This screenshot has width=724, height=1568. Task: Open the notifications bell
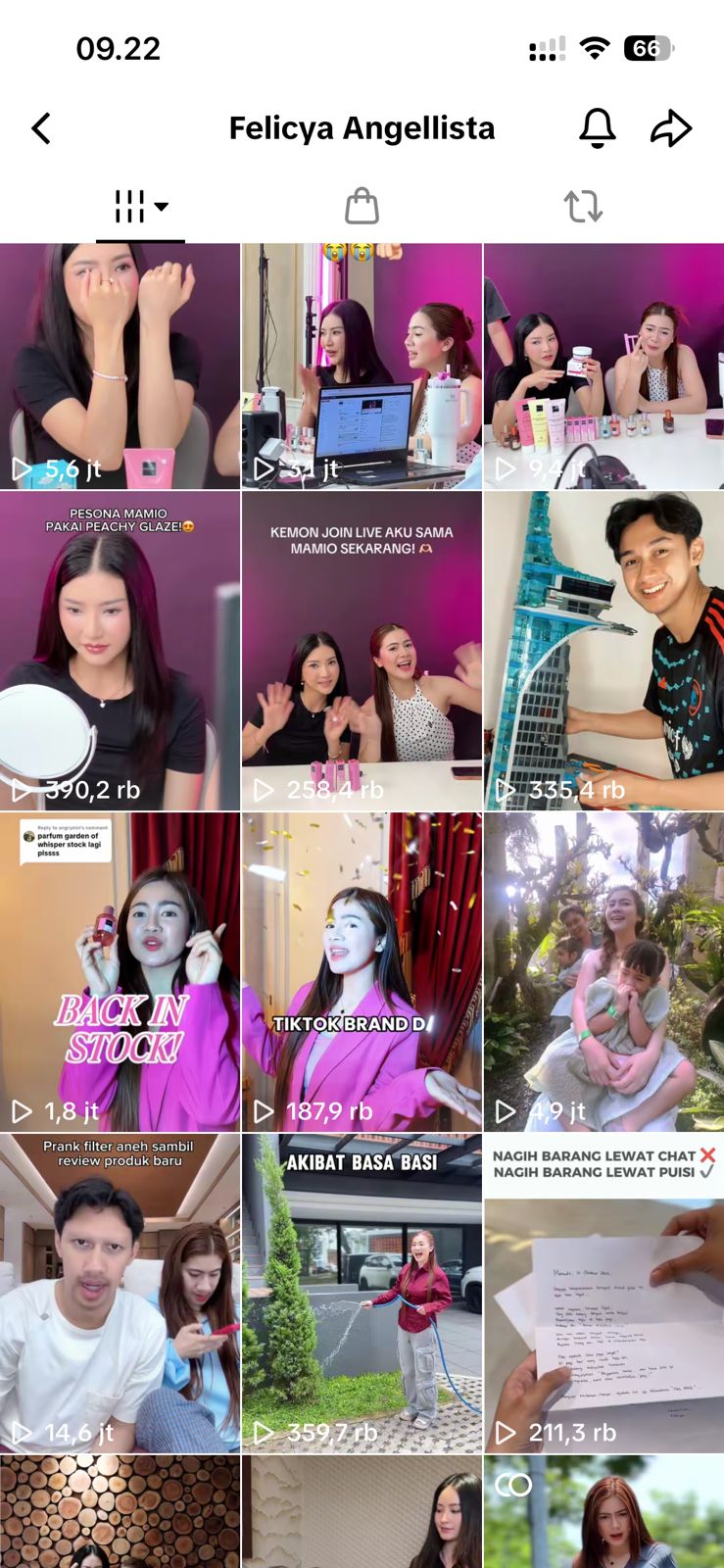tap(597, 128)
